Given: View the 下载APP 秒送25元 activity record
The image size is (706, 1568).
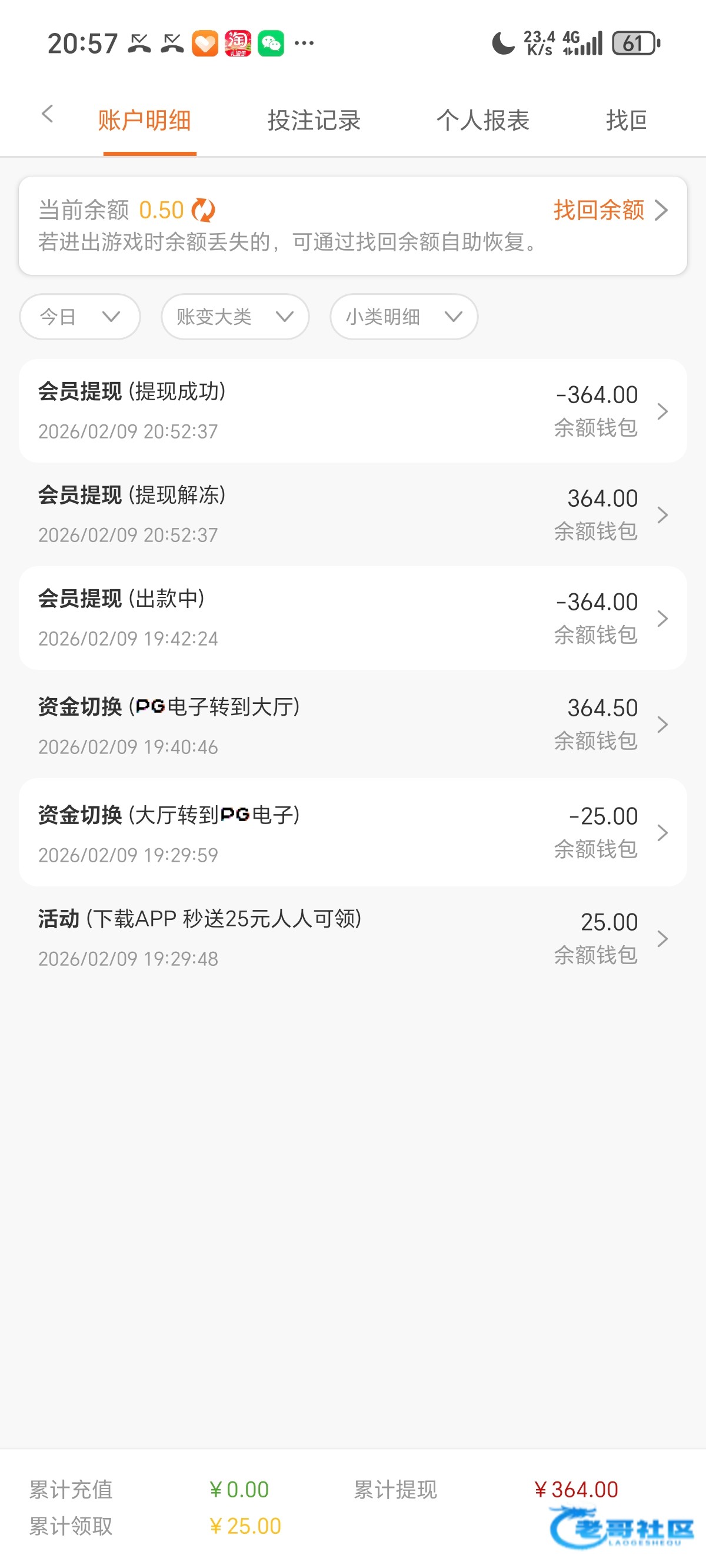Looking at the screenshot, I should coord(353,939).
